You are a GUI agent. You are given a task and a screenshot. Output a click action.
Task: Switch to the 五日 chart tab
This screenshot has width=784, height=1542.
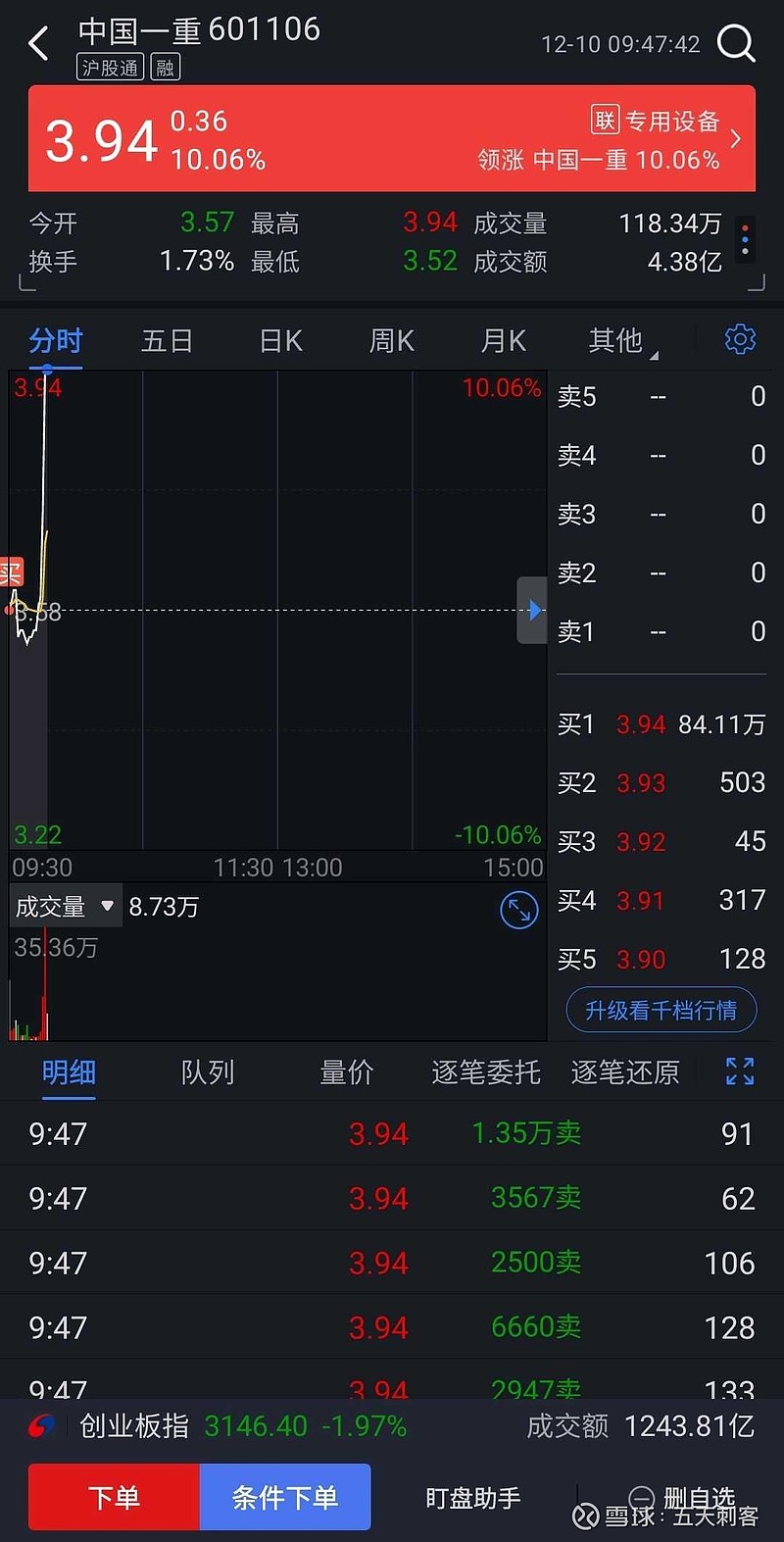click(167, 341)
